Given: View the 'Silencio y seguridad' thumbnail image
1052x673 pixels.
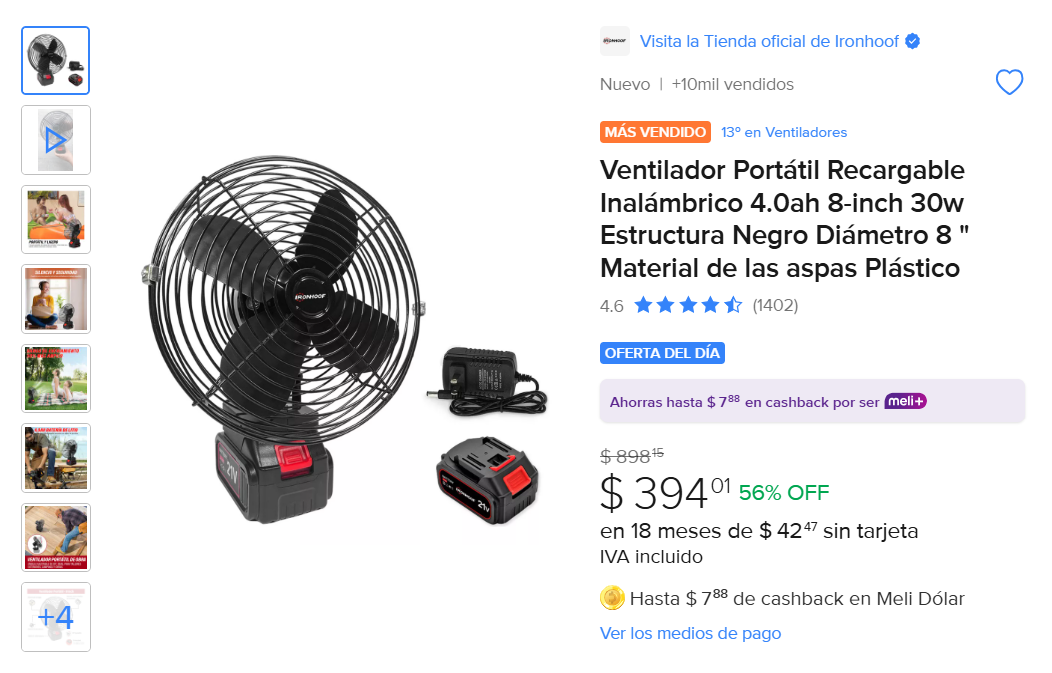Looking at the screenshot, I should click(x=56, y=299).
